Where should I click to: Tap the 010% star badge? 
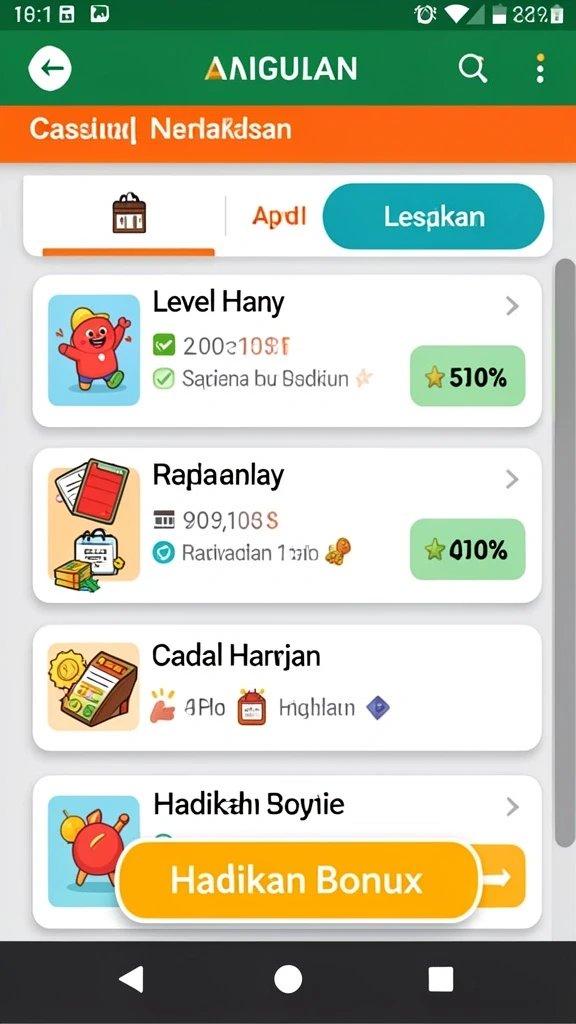click(x=468, y=549)
